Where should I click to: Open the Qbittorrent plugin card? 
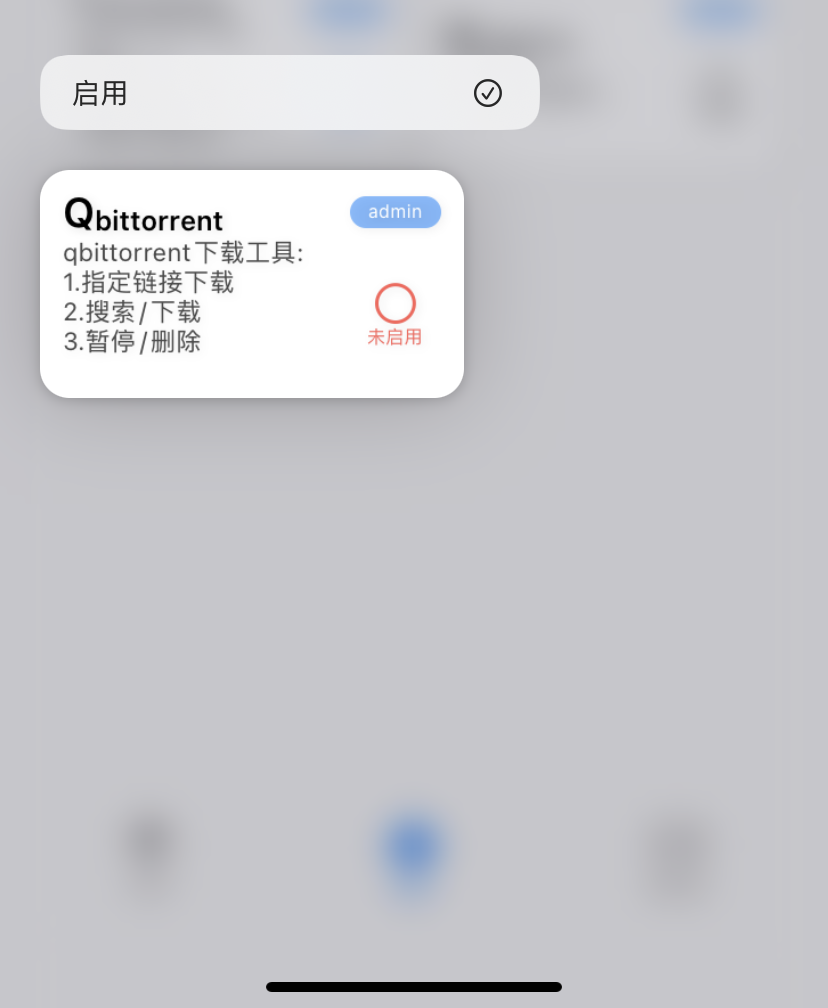tap(251, 284)
